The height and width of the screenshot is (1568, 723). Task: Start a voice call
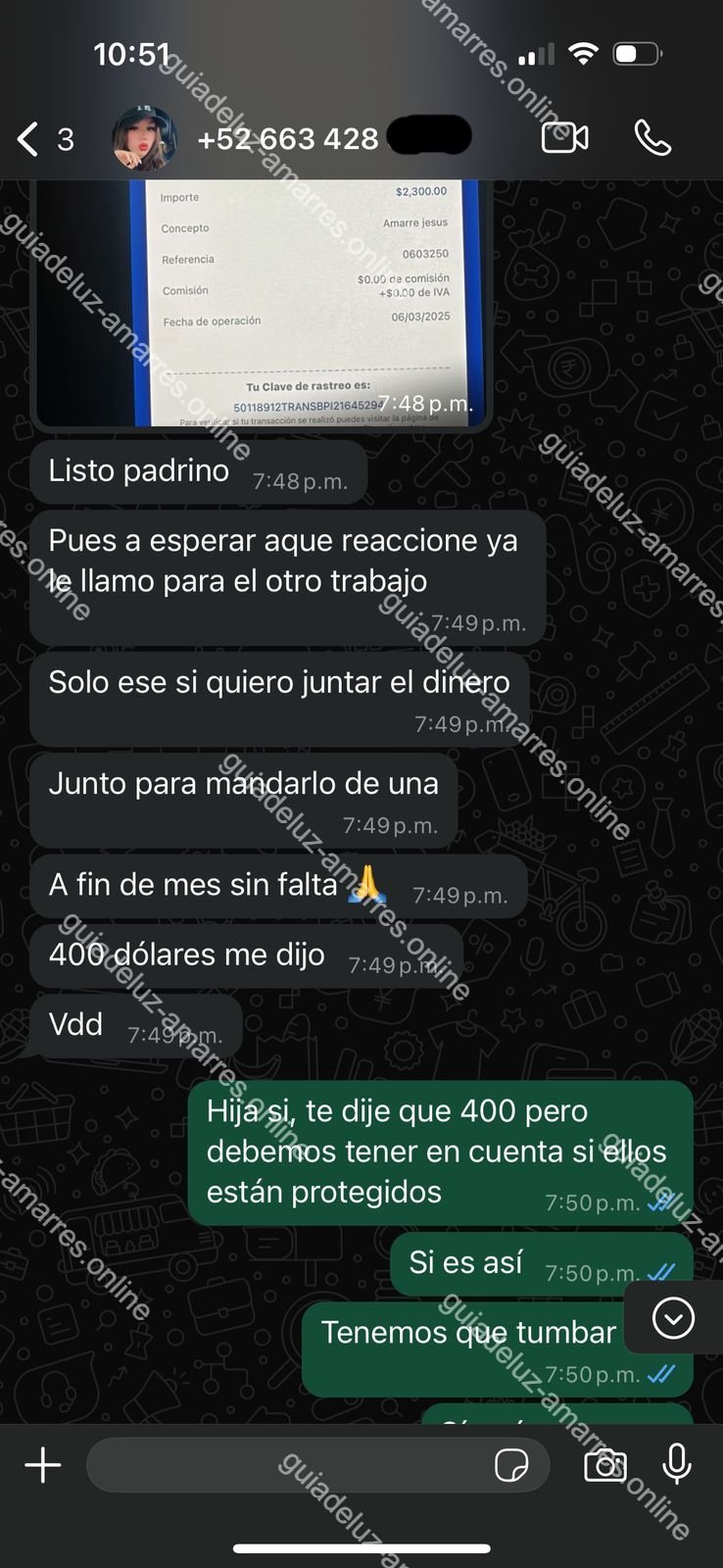click(x=652, y=137)
